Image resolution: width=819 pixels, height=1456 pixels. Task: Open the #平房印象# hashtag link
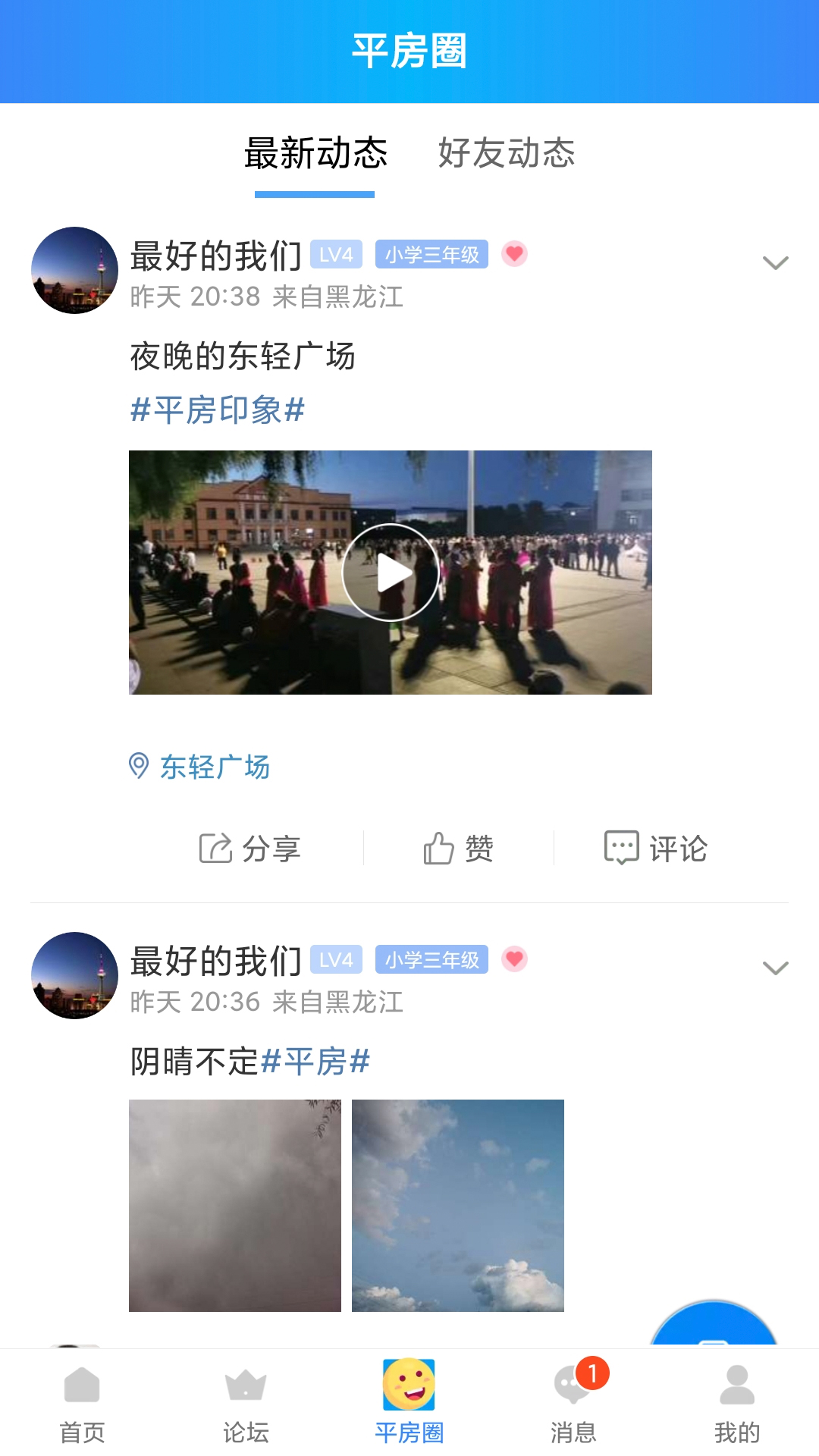tap(216, 409)
